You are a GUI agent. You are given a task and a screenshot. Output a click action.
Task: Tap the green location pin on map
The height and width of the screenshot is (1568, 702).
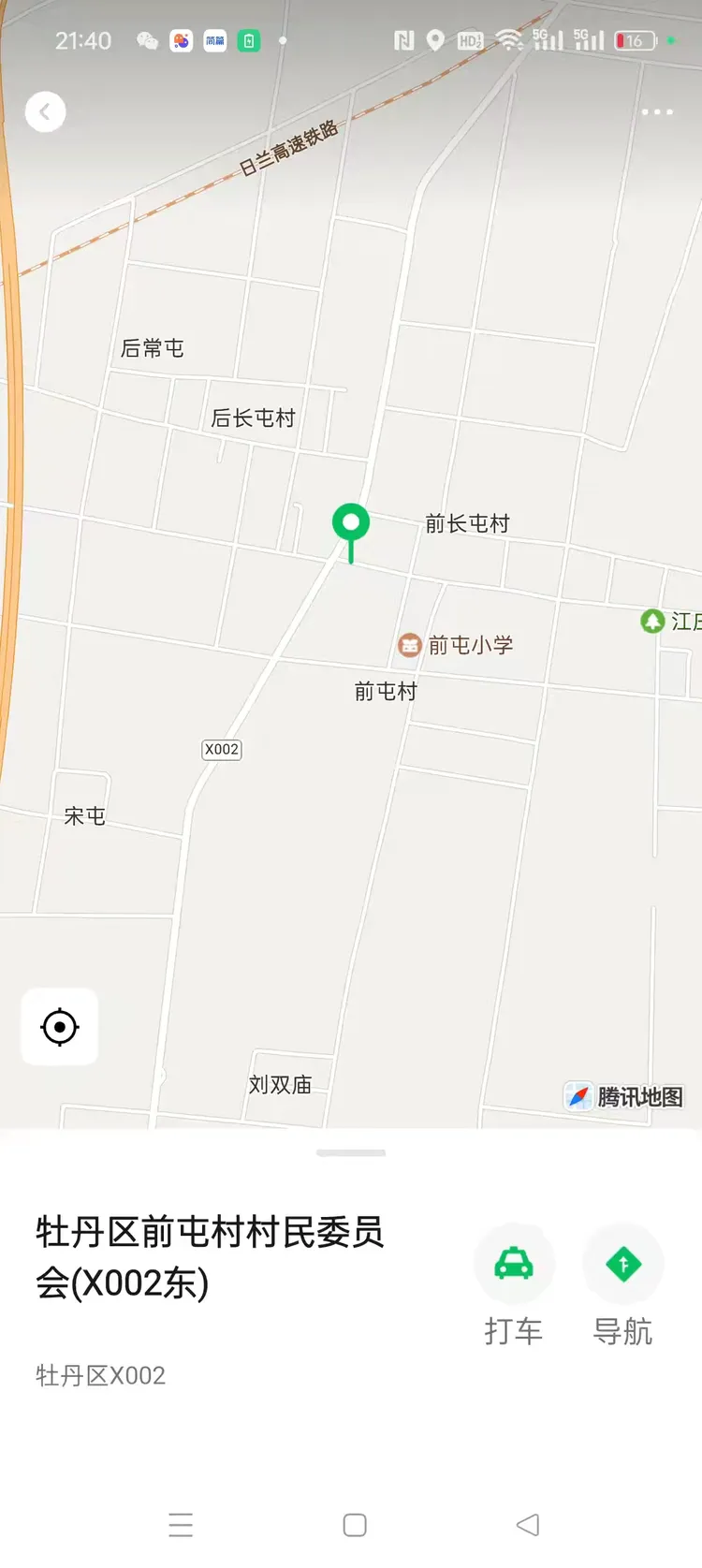[x=351, y=524]
